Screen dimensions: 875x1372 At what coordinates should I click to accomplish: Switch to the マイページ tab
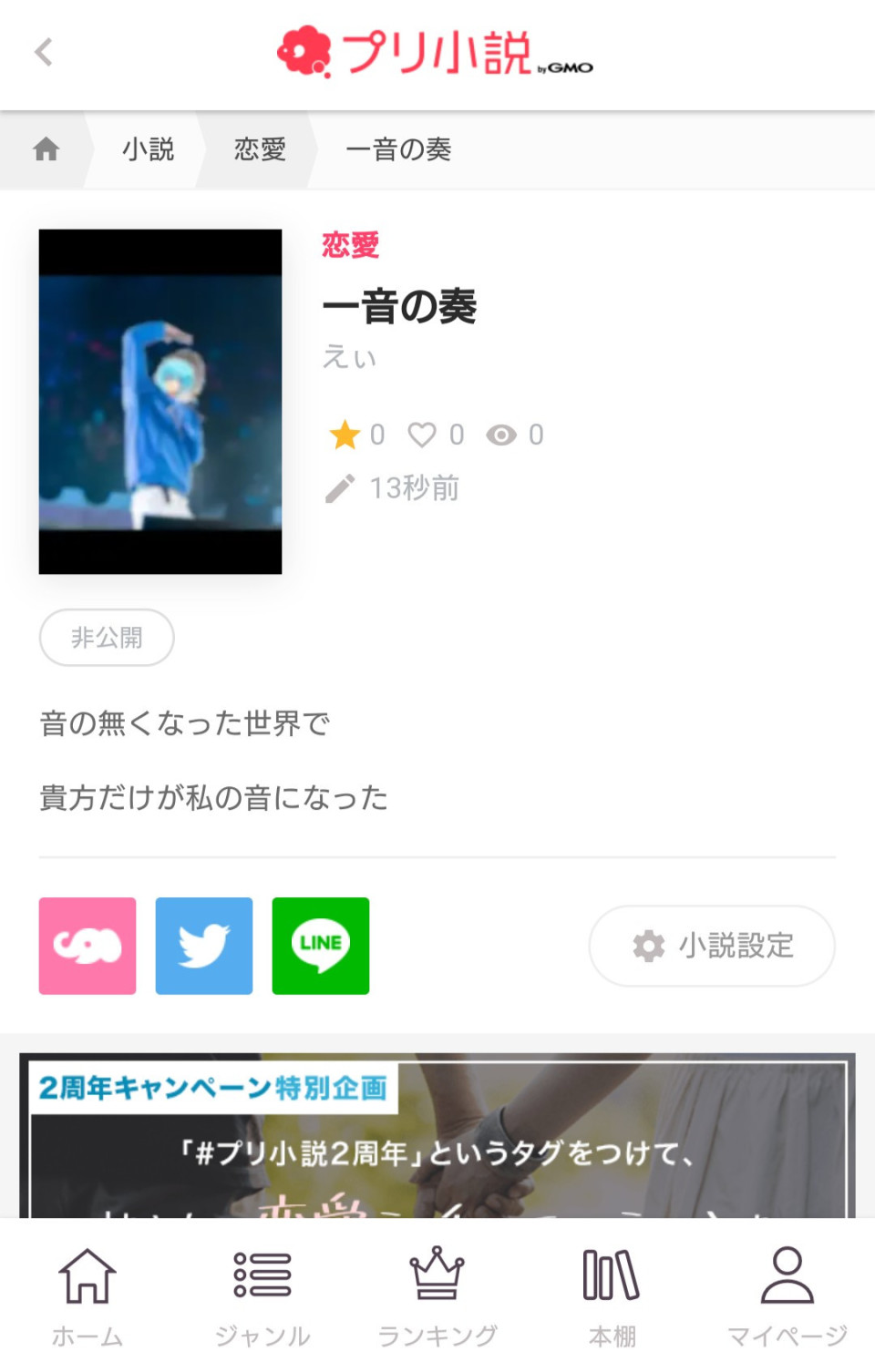pyautogui.click(x=787, y=1295)
